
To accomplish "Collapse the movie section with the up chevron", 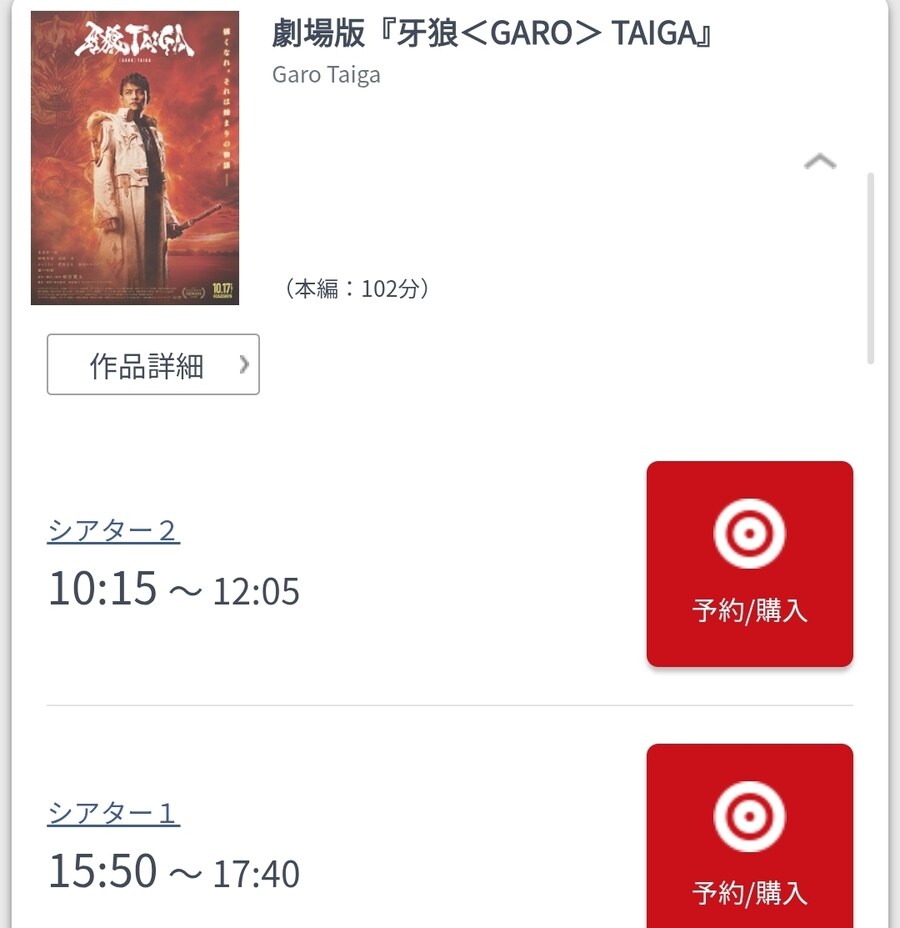I will (820, 161).
